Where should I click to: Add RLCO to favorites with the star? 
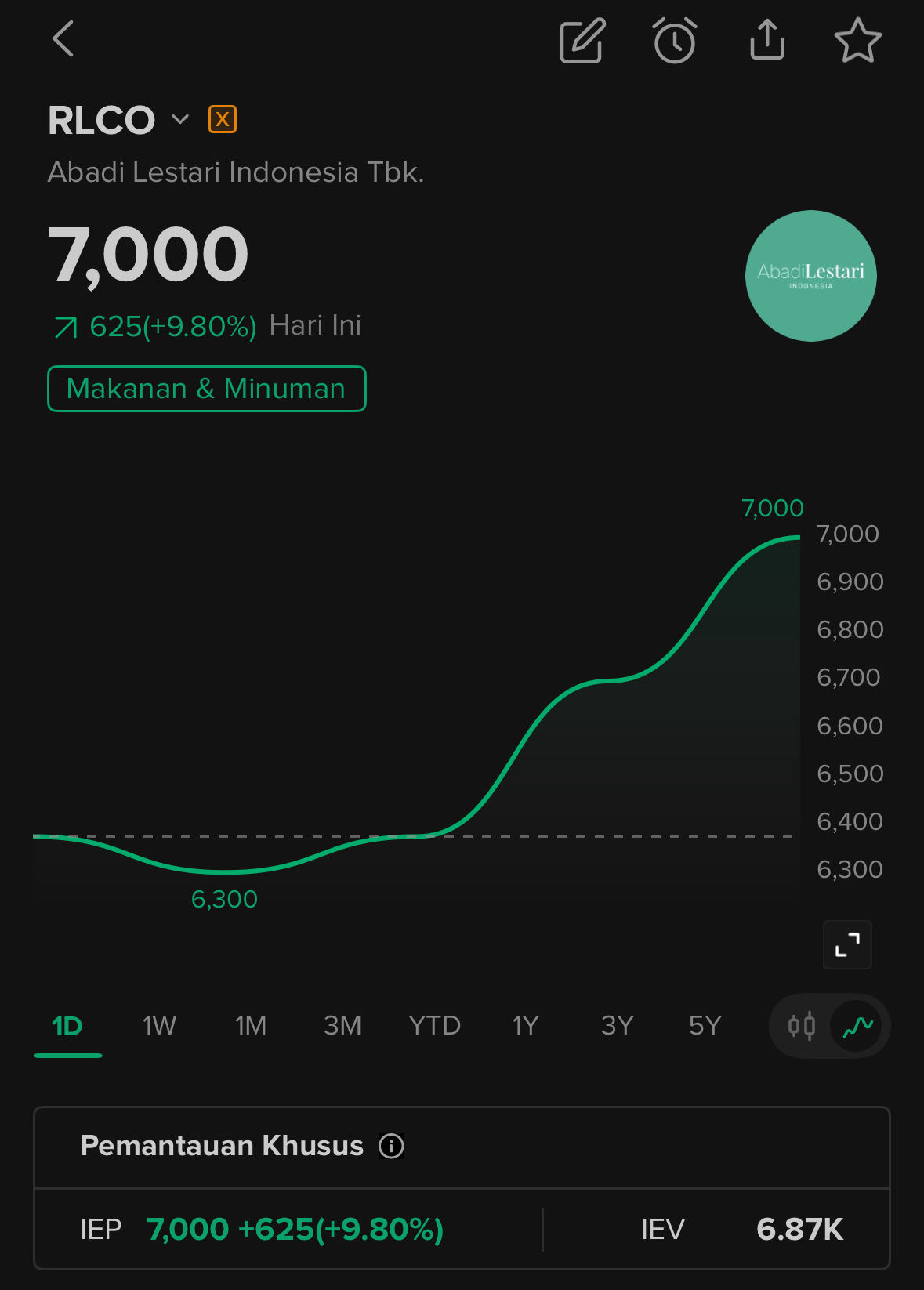click(x=857, y=40)
